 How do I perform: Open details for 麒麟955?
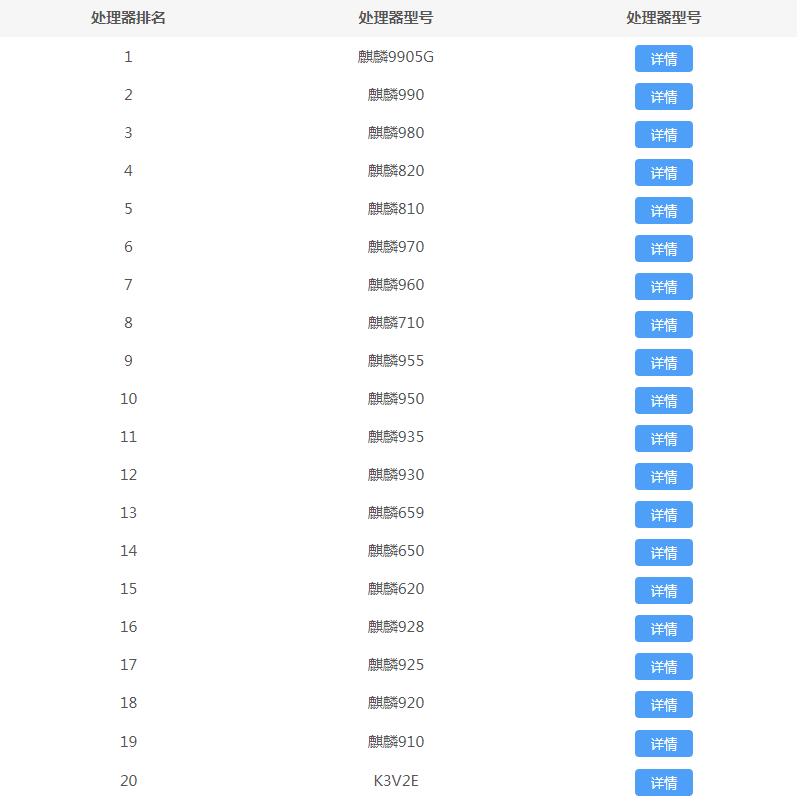[663, 363]
